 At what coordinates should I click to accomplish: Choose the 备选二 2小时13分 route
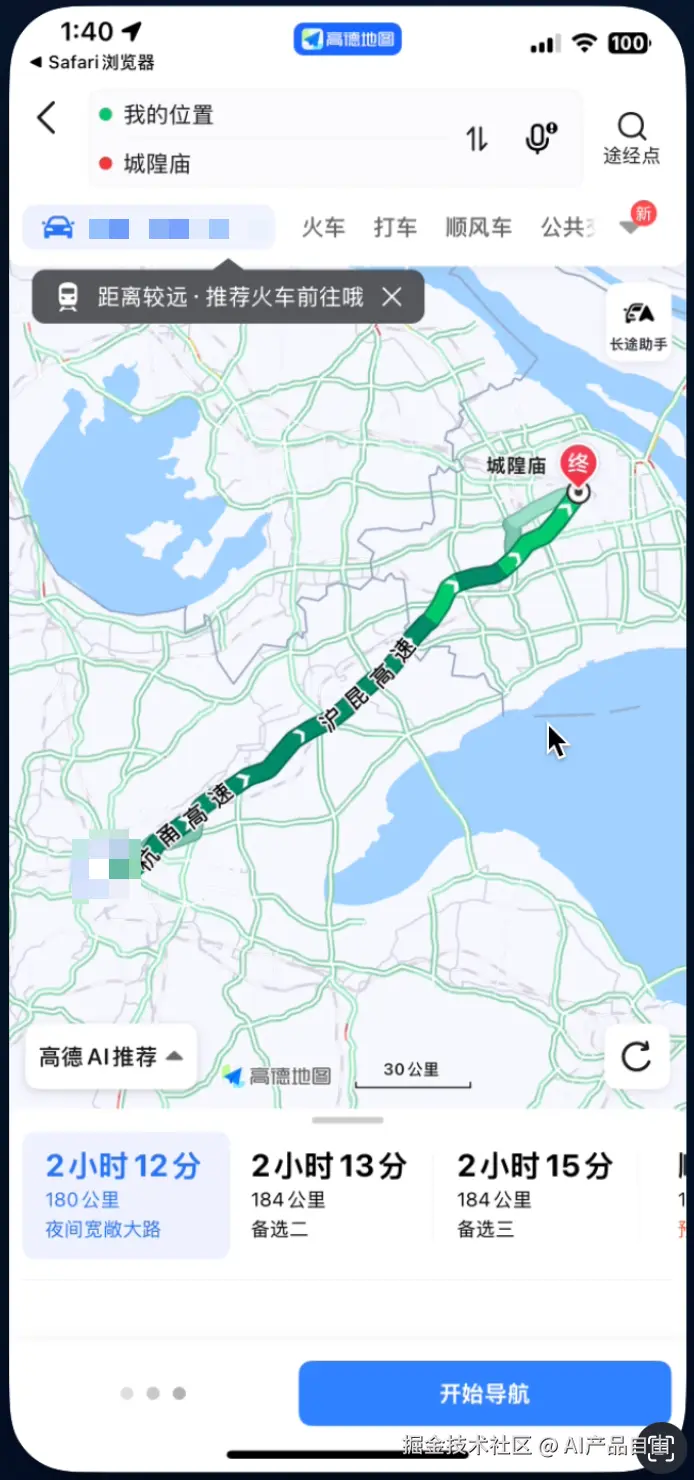click(x=329, y=1195)
